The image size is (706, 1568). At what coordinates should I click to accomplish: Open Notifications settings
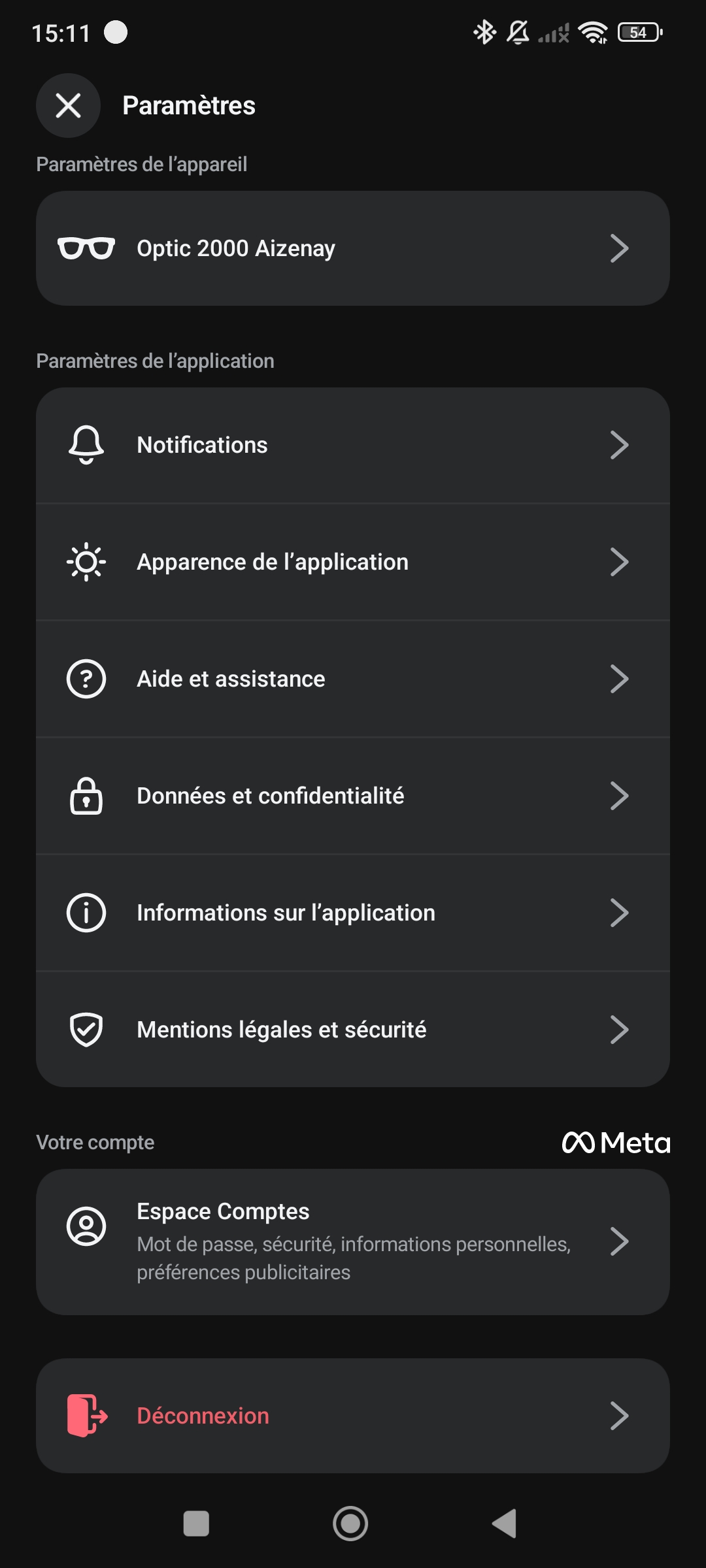[353, 445]
